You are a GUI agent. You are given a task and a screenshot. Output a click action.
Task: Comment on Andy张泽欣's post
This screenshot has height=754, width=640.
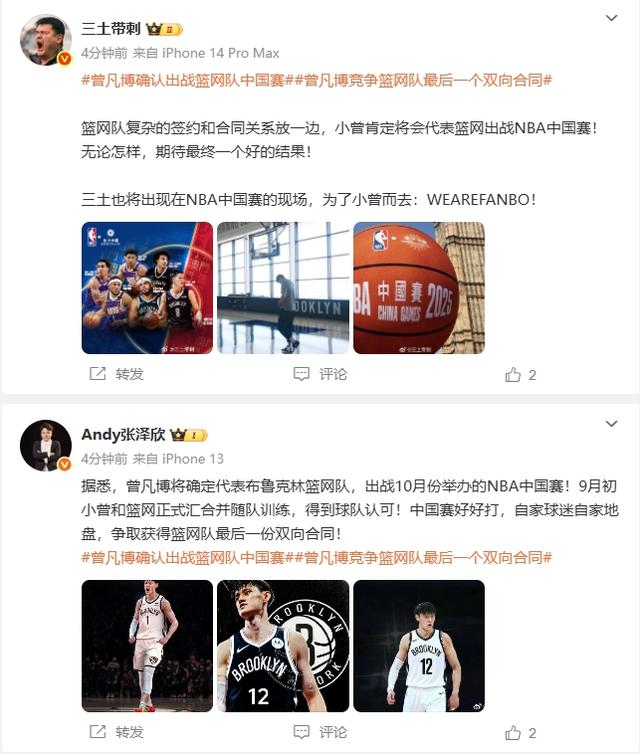[321, 732]
